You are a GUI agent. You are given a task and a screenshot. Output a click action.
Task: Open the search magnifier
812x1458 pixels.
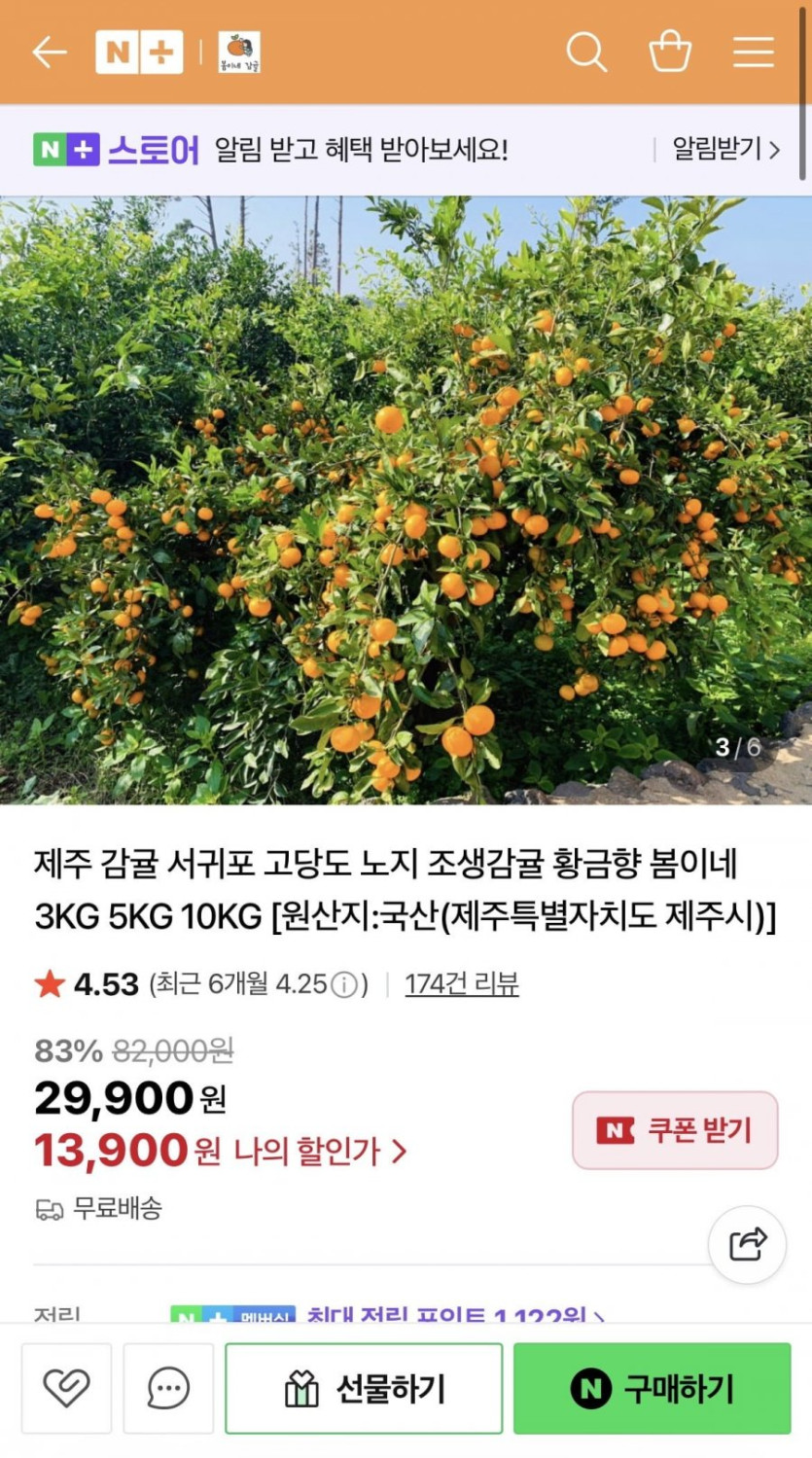click(586, 53)
